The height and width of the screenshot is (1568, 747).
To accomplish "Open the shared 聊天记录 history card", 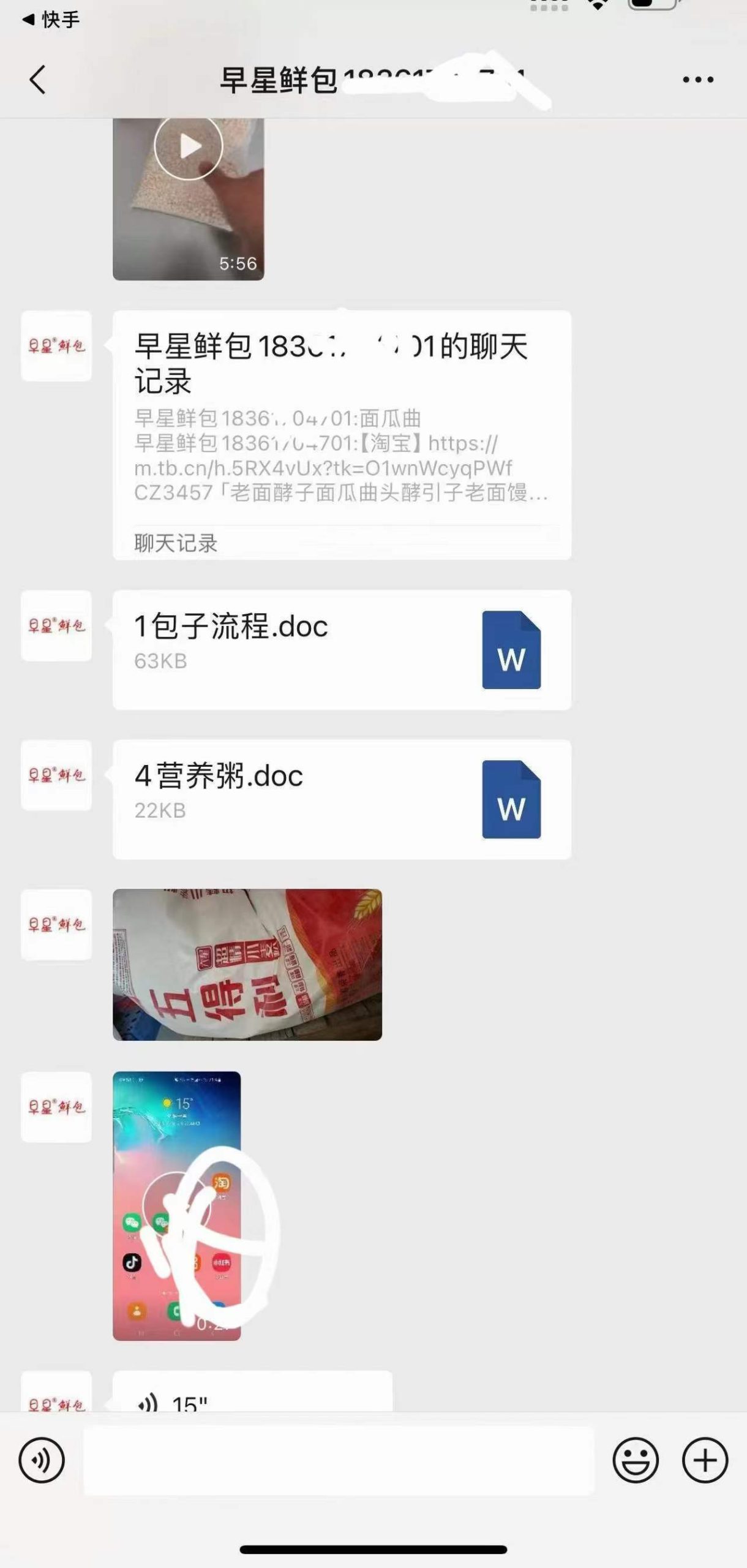I will 343,429.
